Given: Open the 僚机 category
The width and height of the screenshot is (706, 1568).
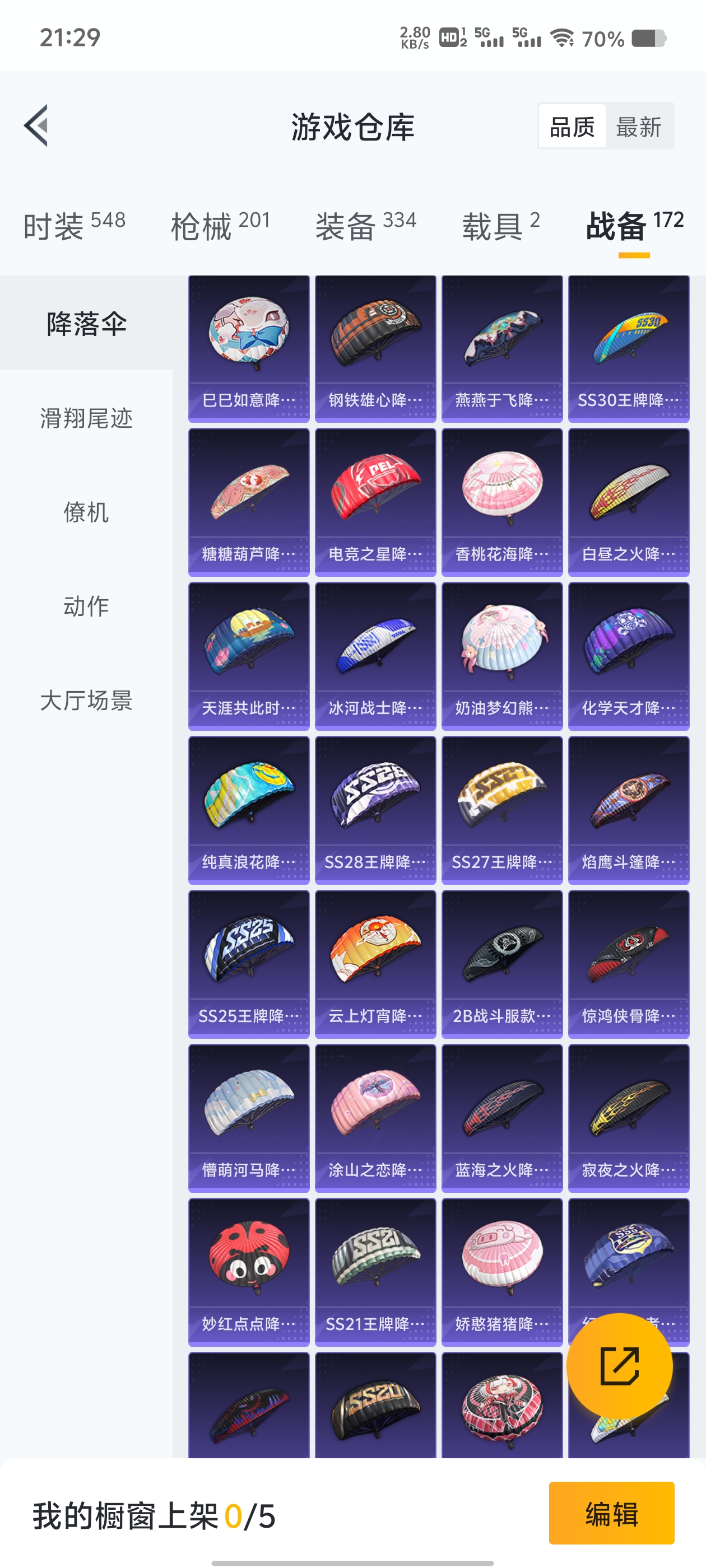Looking at the screenshot, I should (86, 512).
